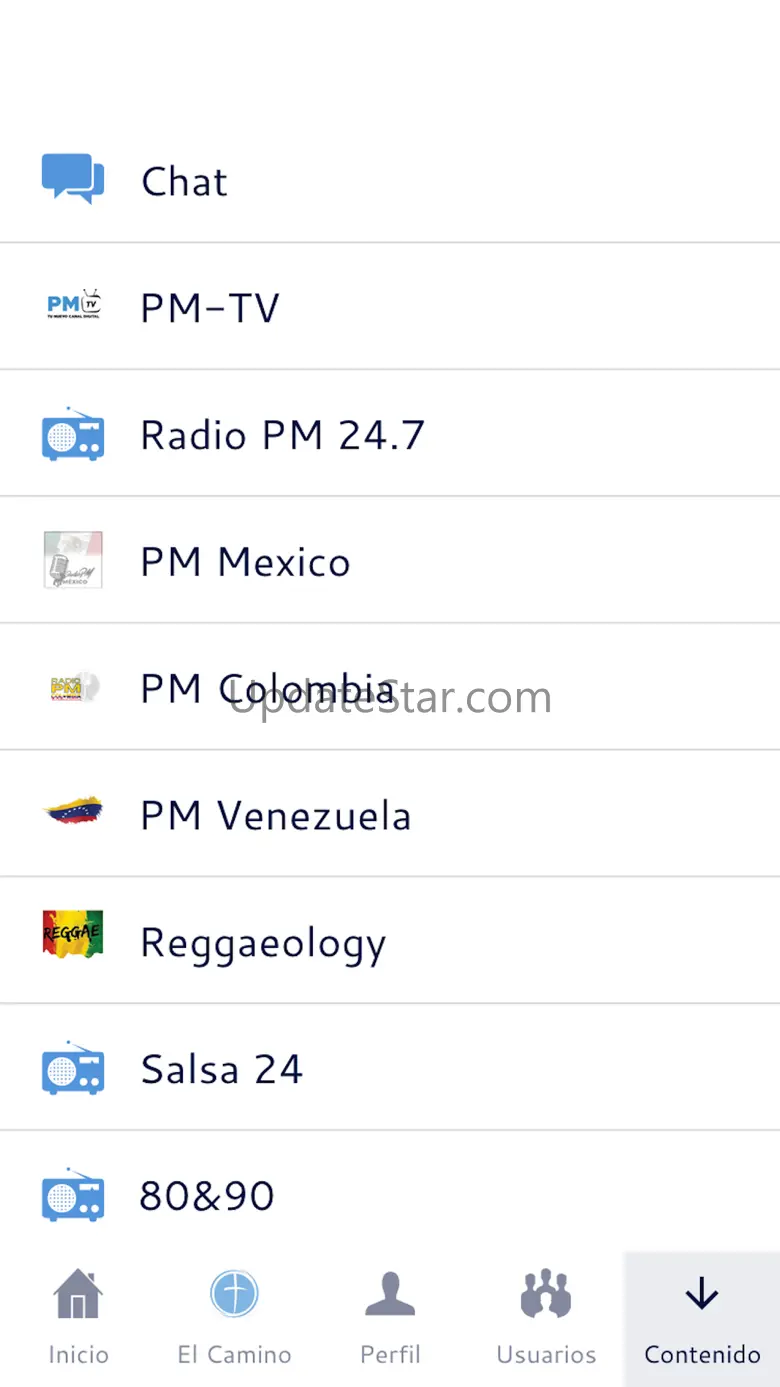This screenshot has height=1387, width=780.
Task: Switch to the Perfil tab
Action: click(390, 1319)
